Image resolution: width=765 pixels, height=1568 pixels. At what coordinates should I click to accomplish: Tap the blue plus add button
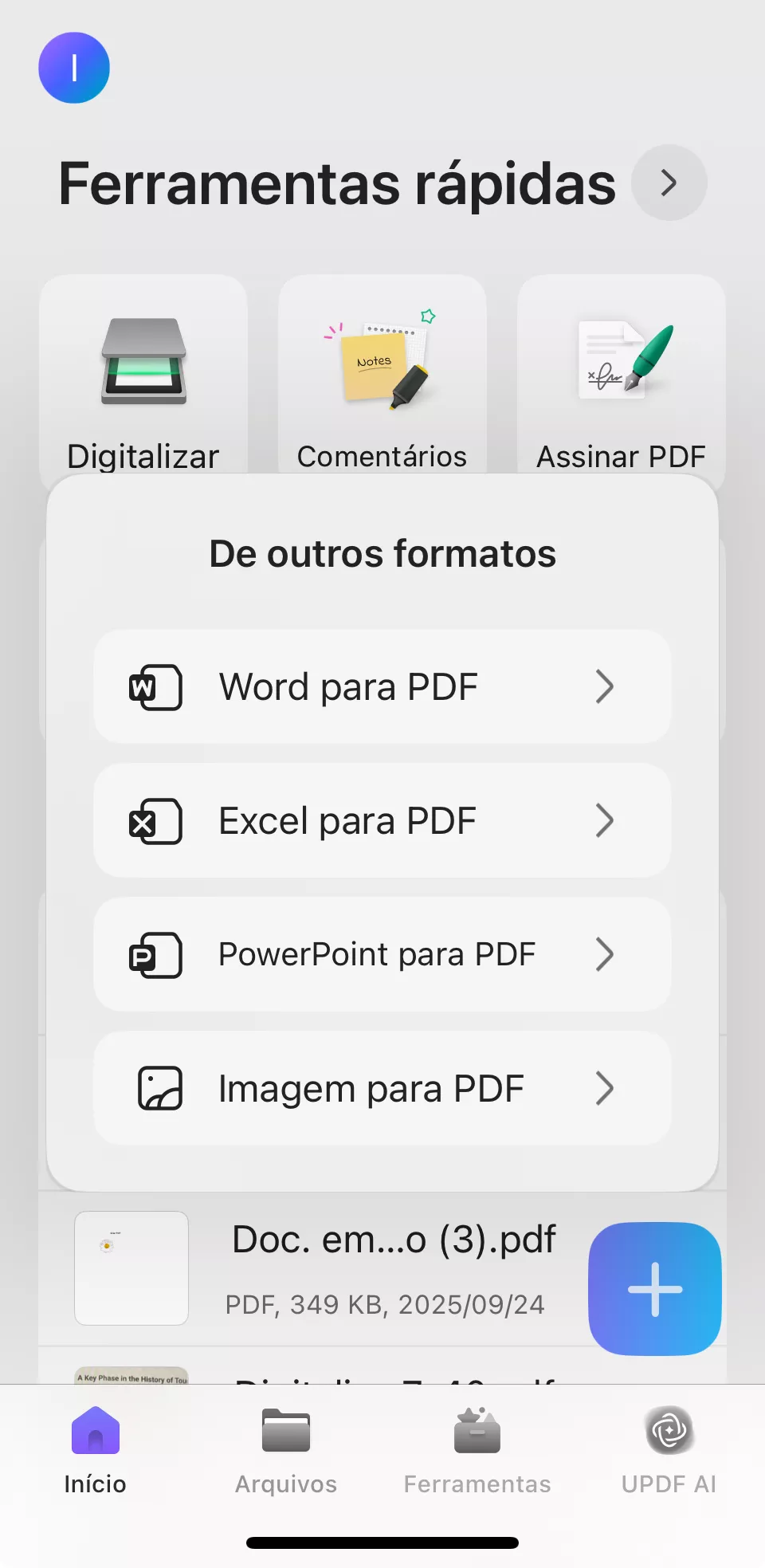[655, 1288]
